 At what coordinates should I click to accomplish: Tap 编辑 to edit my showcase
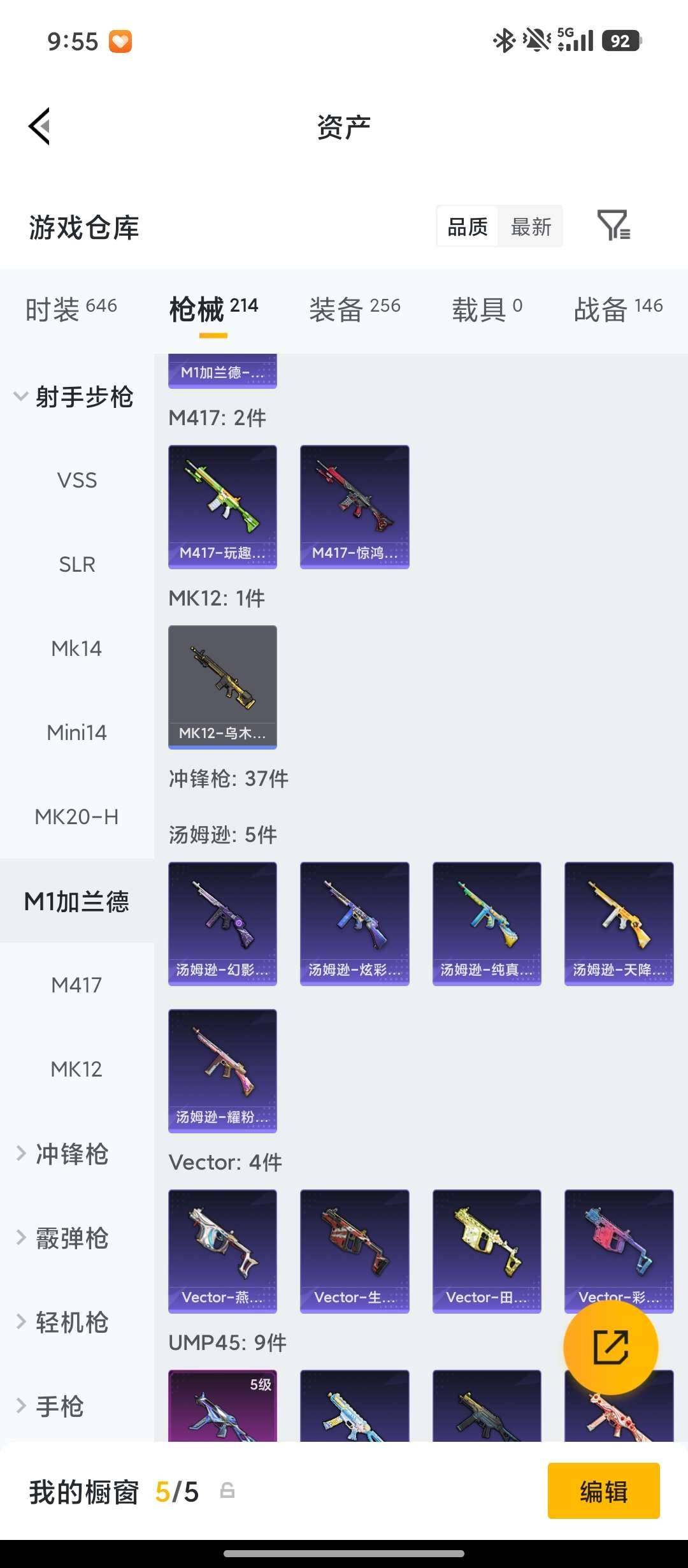(603, 1491)
